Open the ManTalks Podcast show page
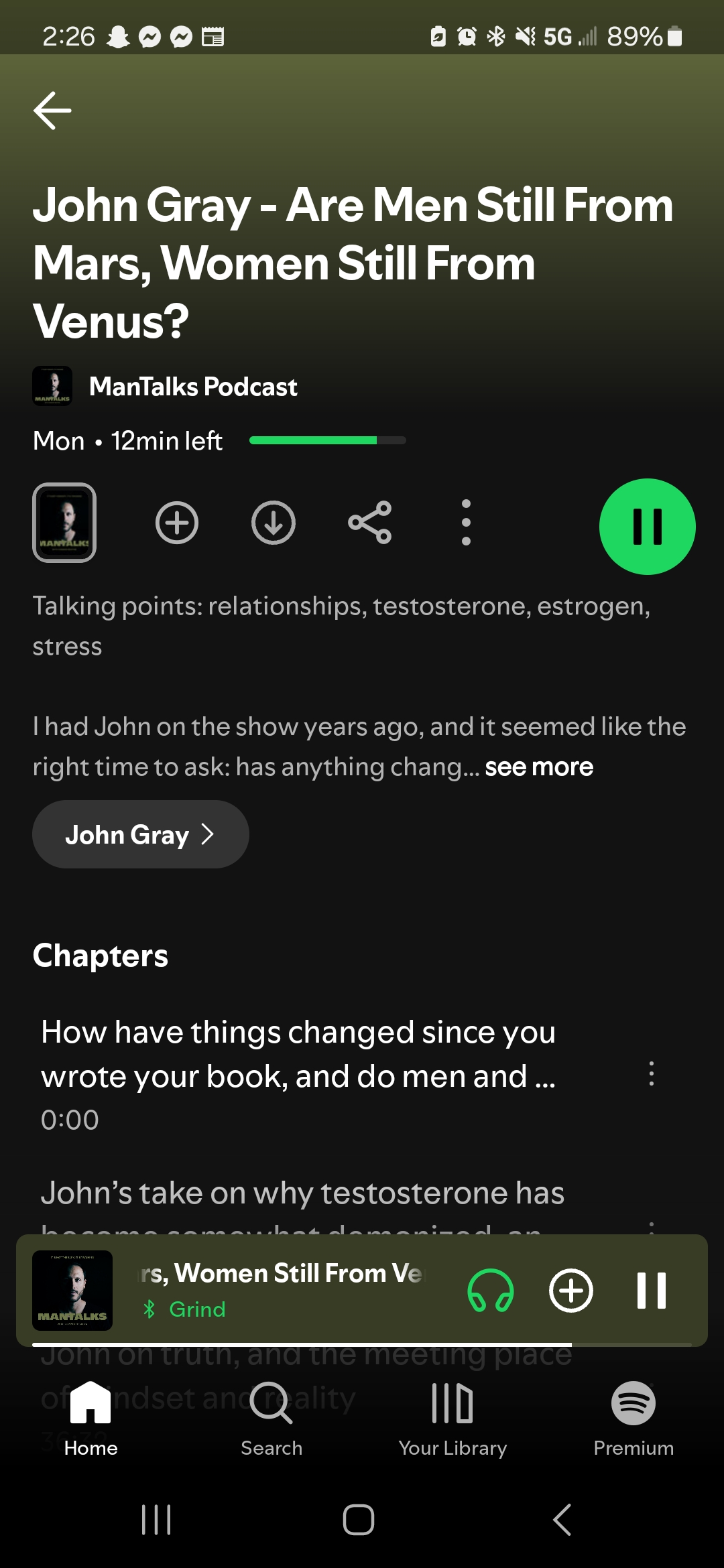 click(x=192, y=387)
